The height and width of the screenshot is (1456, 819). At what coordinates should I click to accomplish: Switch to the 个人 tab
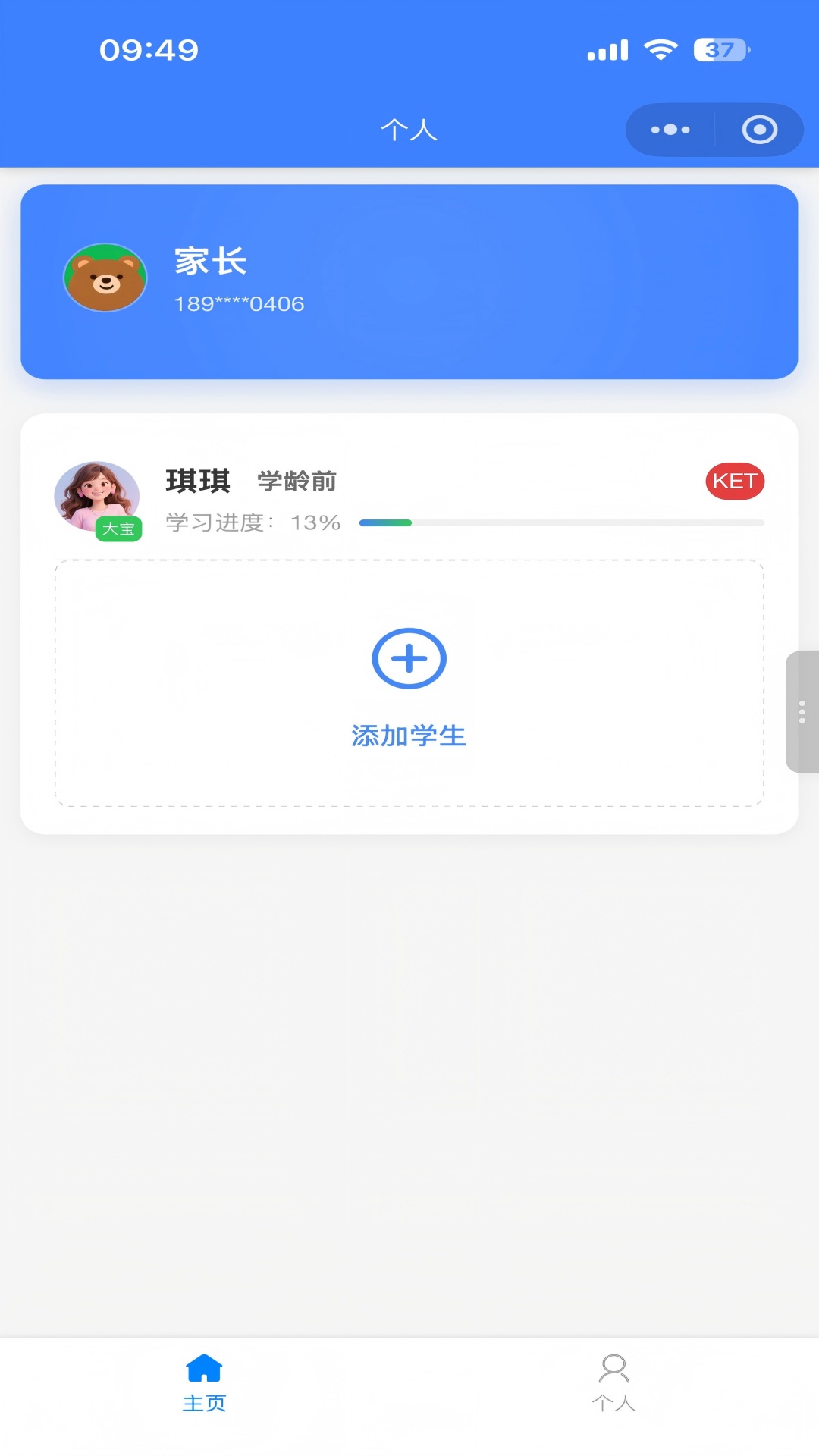point(613,1383)
